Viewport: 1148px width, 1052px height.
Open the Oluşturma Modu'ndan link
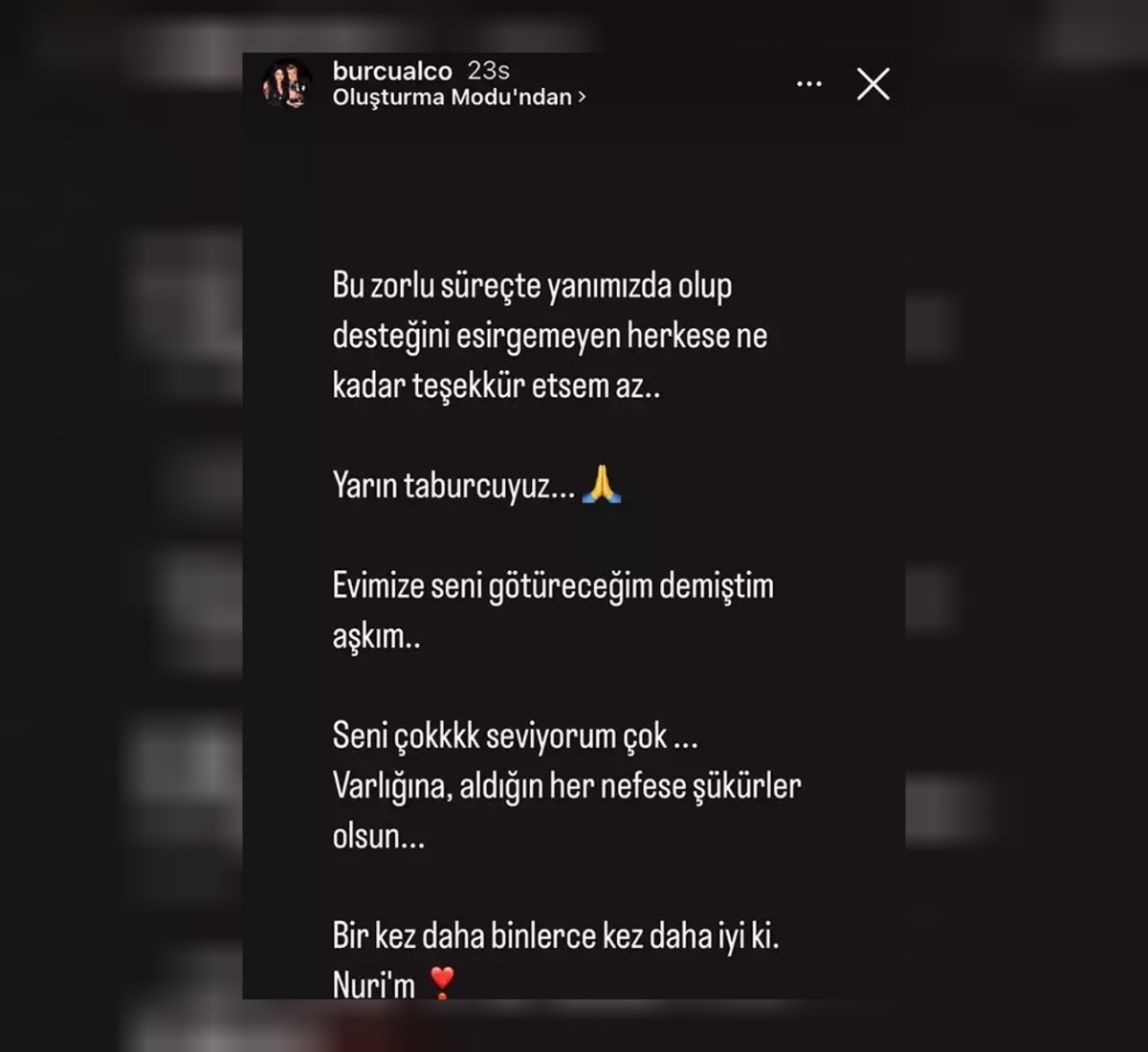tap(458, 98)
